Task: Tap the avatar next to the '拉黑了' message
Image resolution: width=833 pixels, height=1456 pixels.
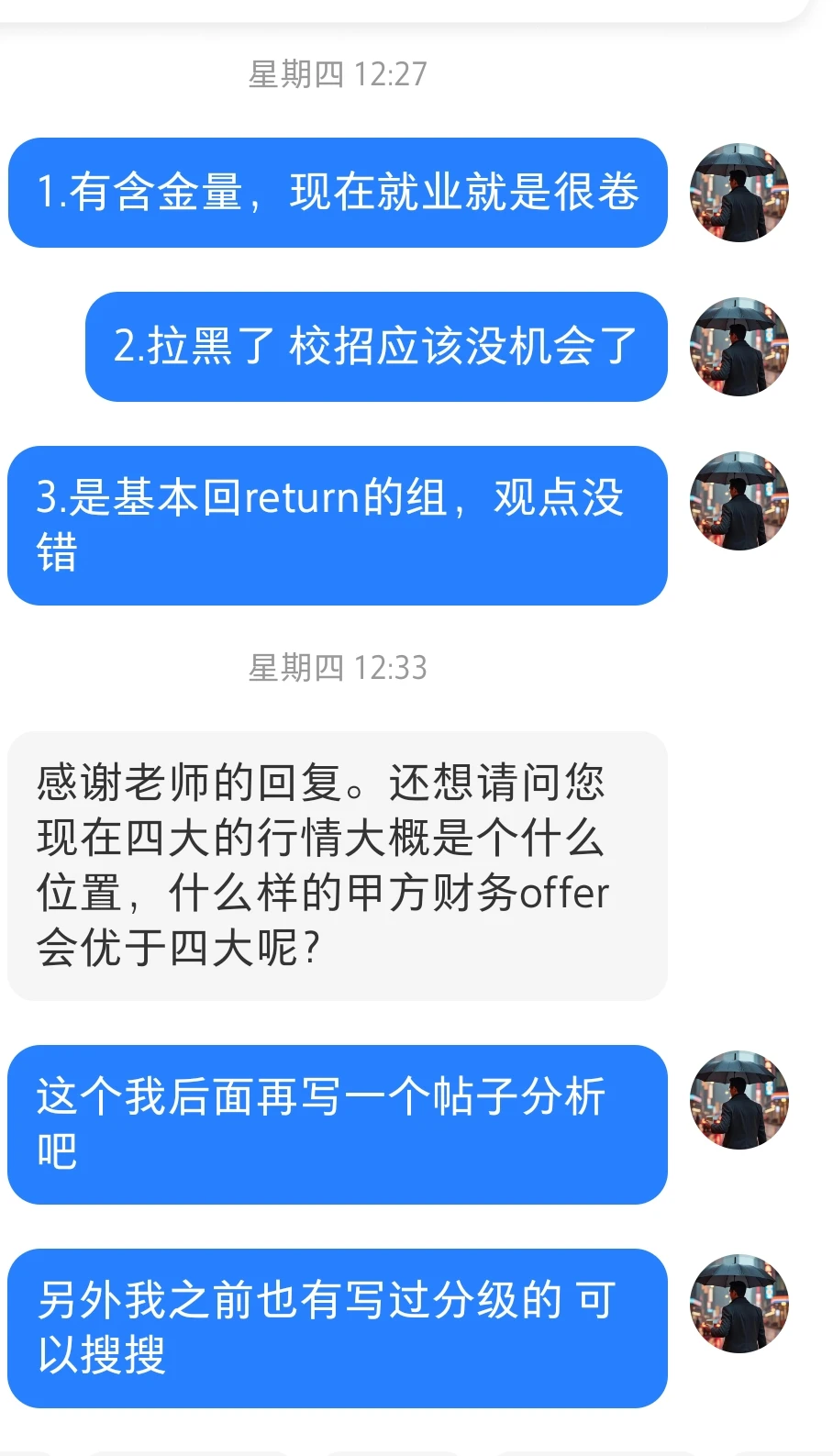Action: [739, 345]
